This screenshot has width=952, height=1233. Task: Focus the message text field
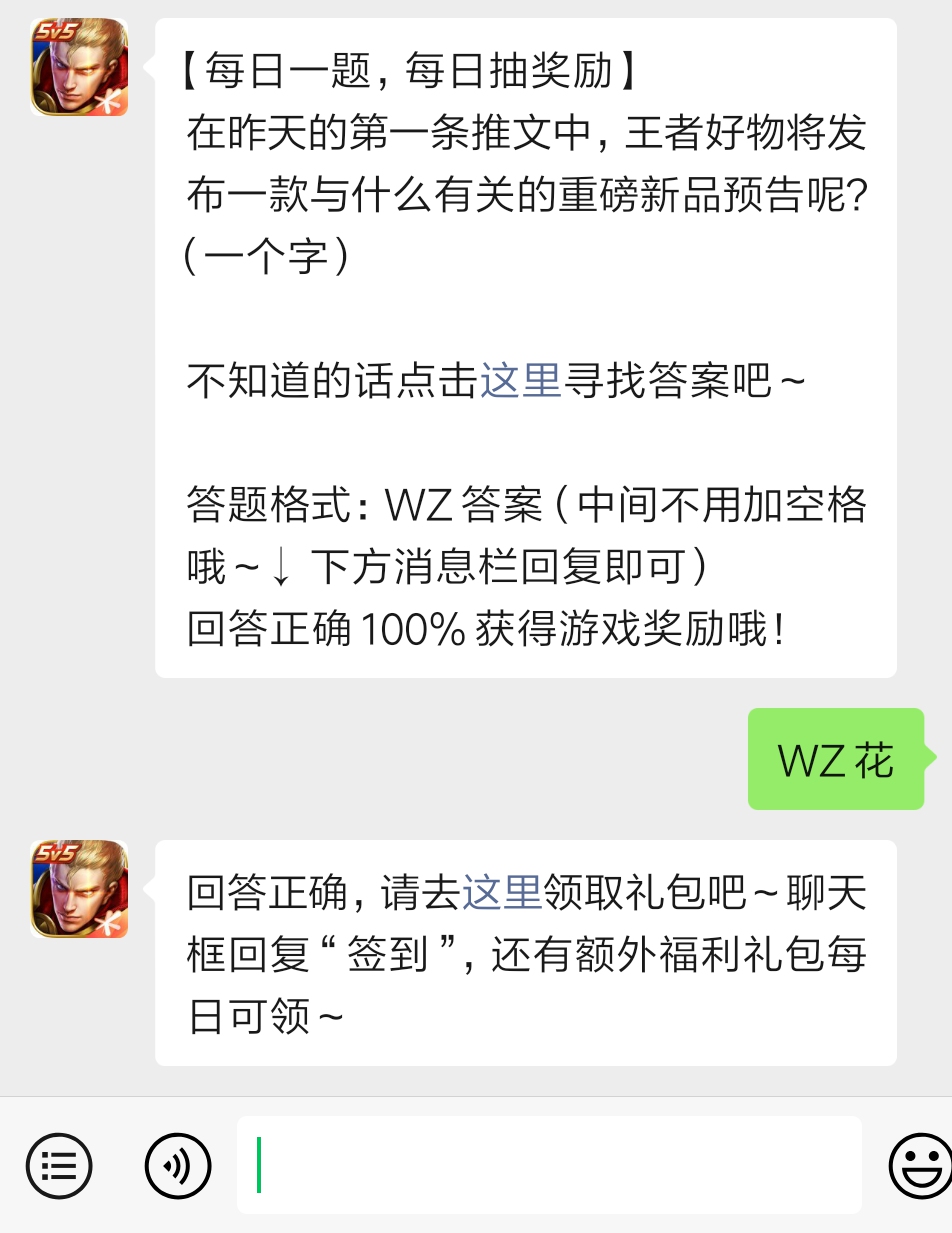tap(549, 1165)
